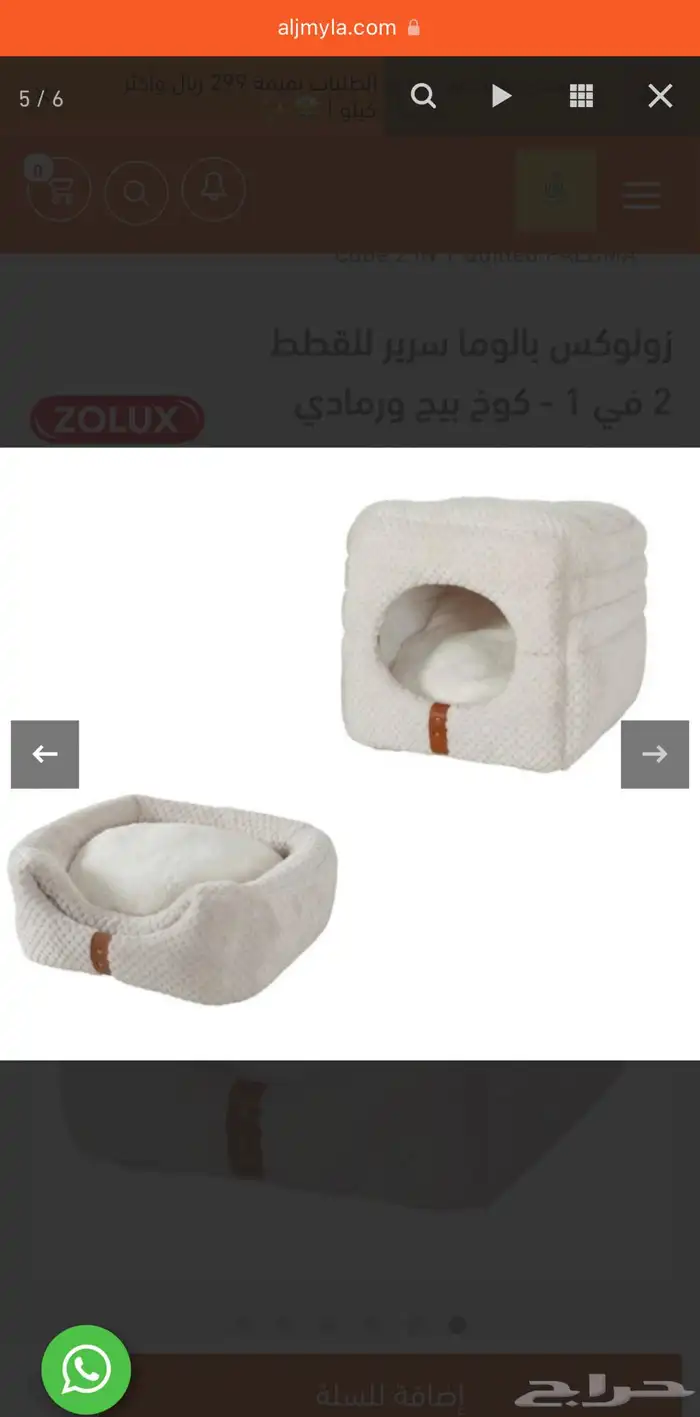
Task: Go to the previous product image
Action: 45,754
